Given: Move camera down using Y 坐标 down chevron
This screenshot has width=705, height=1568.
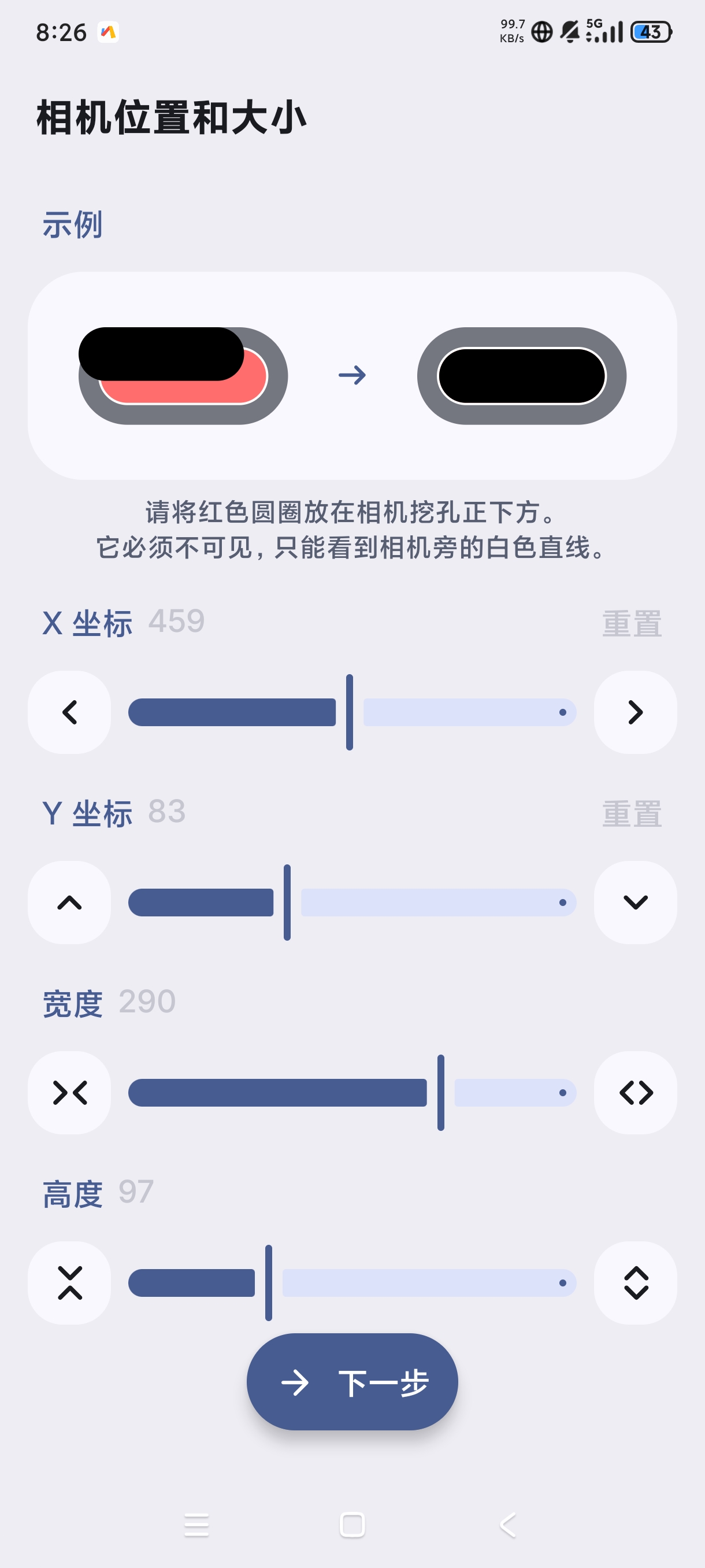Looking at the screenshot, I should (x=635, y=902).
